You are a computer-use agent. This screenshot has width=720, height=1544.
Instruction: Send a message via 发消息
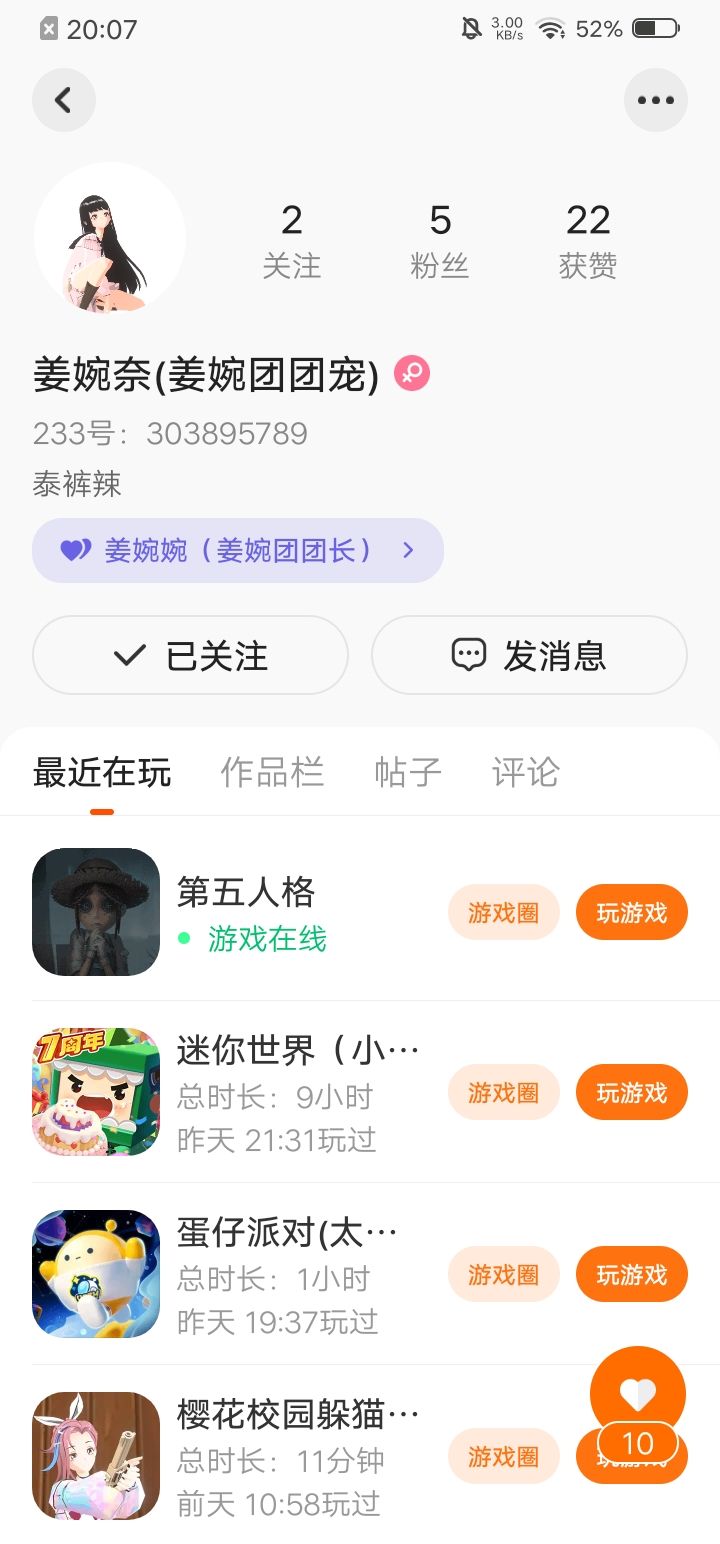529,656
